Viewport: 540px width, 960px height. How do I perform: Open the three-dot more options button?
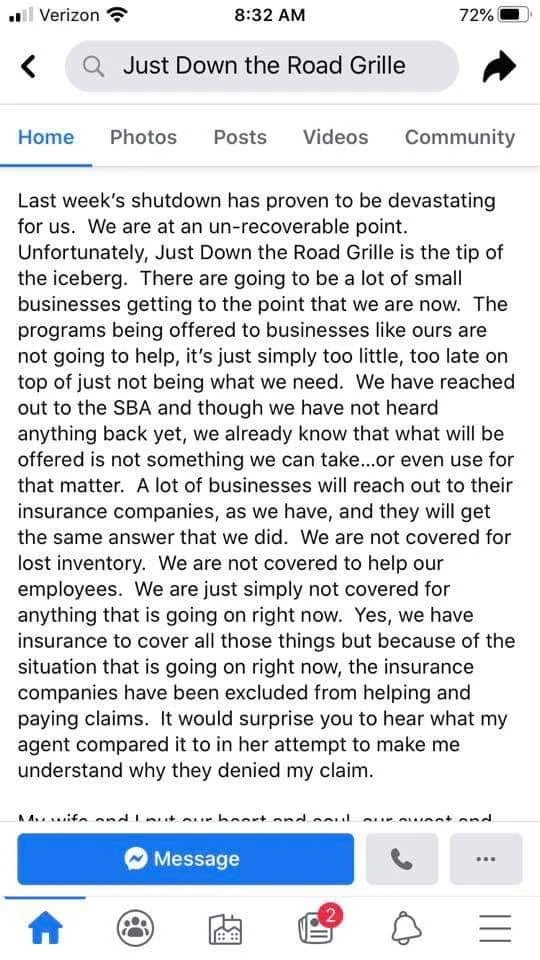point(486,858)
